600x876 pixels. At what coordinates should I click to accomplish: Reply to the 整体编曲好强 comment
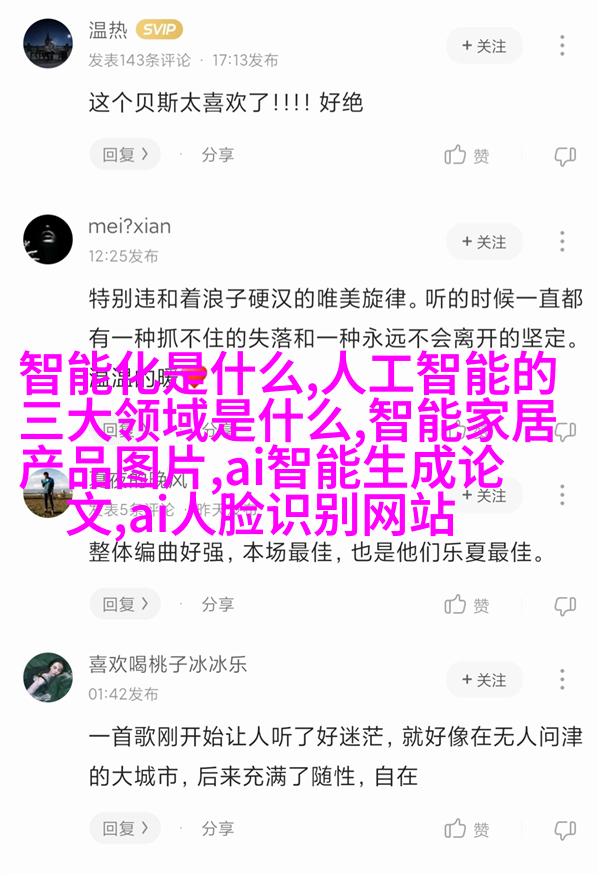tap(125, 604)
